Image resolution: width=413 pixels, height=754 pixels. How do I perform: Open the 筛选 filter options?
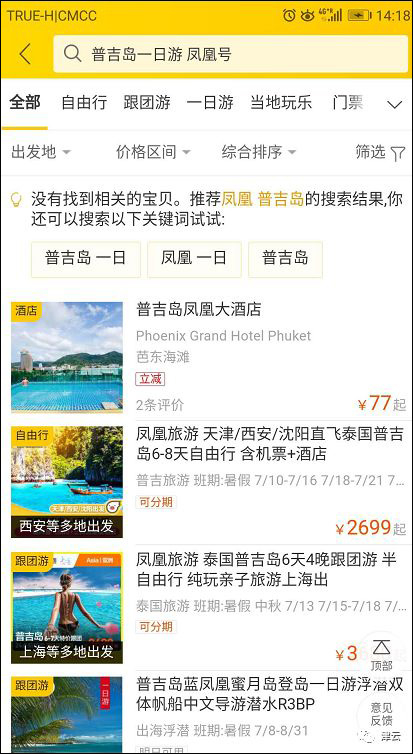click(x=380, y=152)
